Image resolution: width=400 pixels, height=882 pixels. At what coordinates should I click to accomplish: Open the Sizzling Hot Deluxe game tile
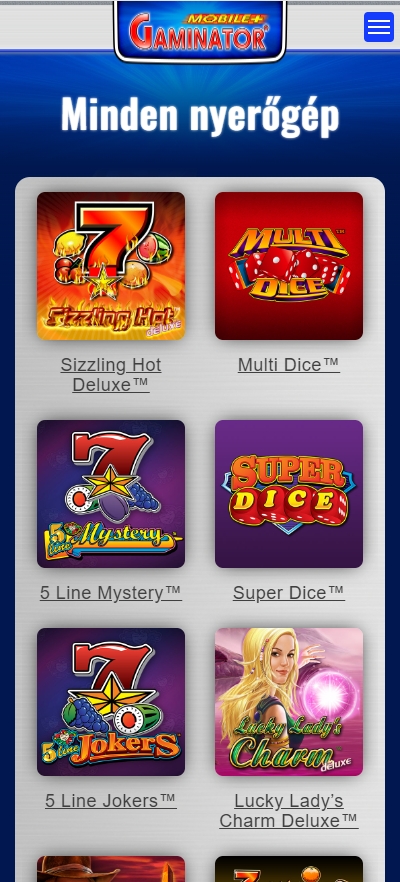(x=111, y=266)
